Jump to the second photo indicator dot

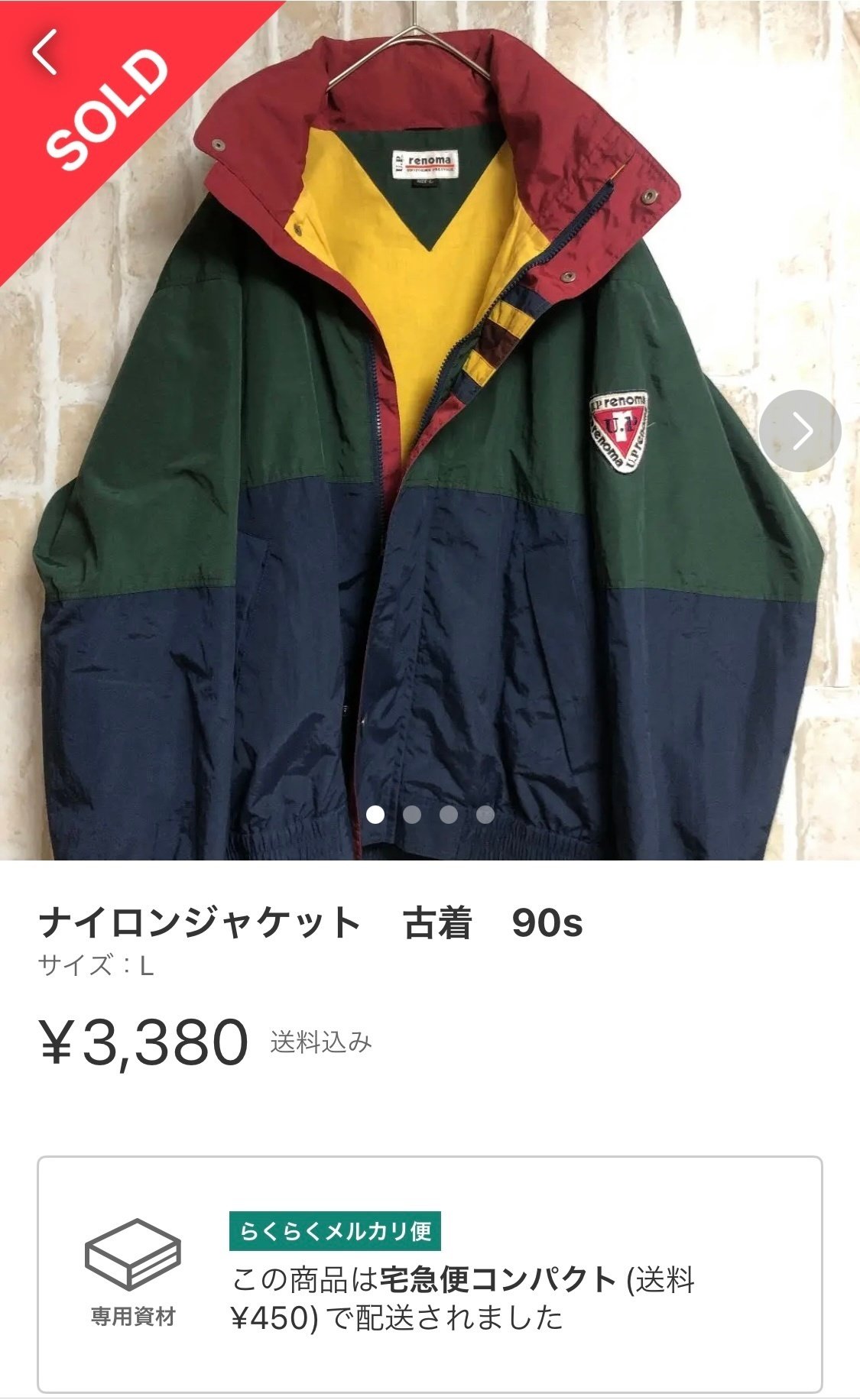(x=412, y=815)
